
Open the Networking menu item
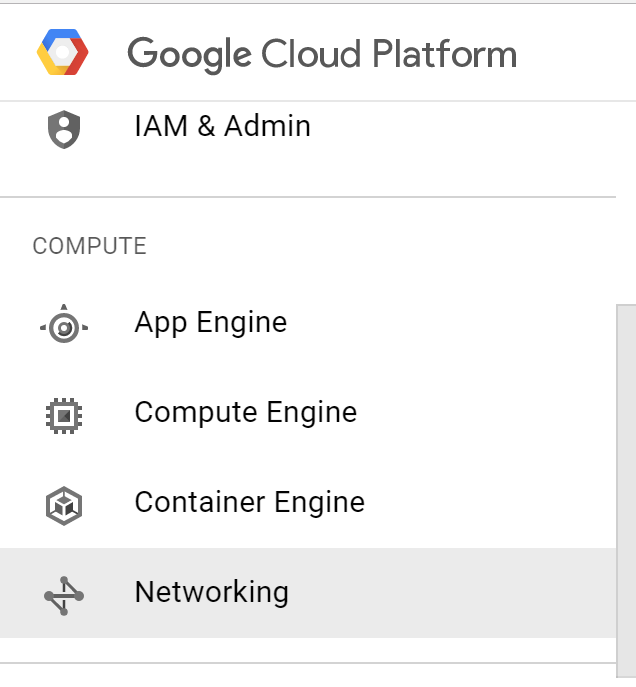(211, 592)
